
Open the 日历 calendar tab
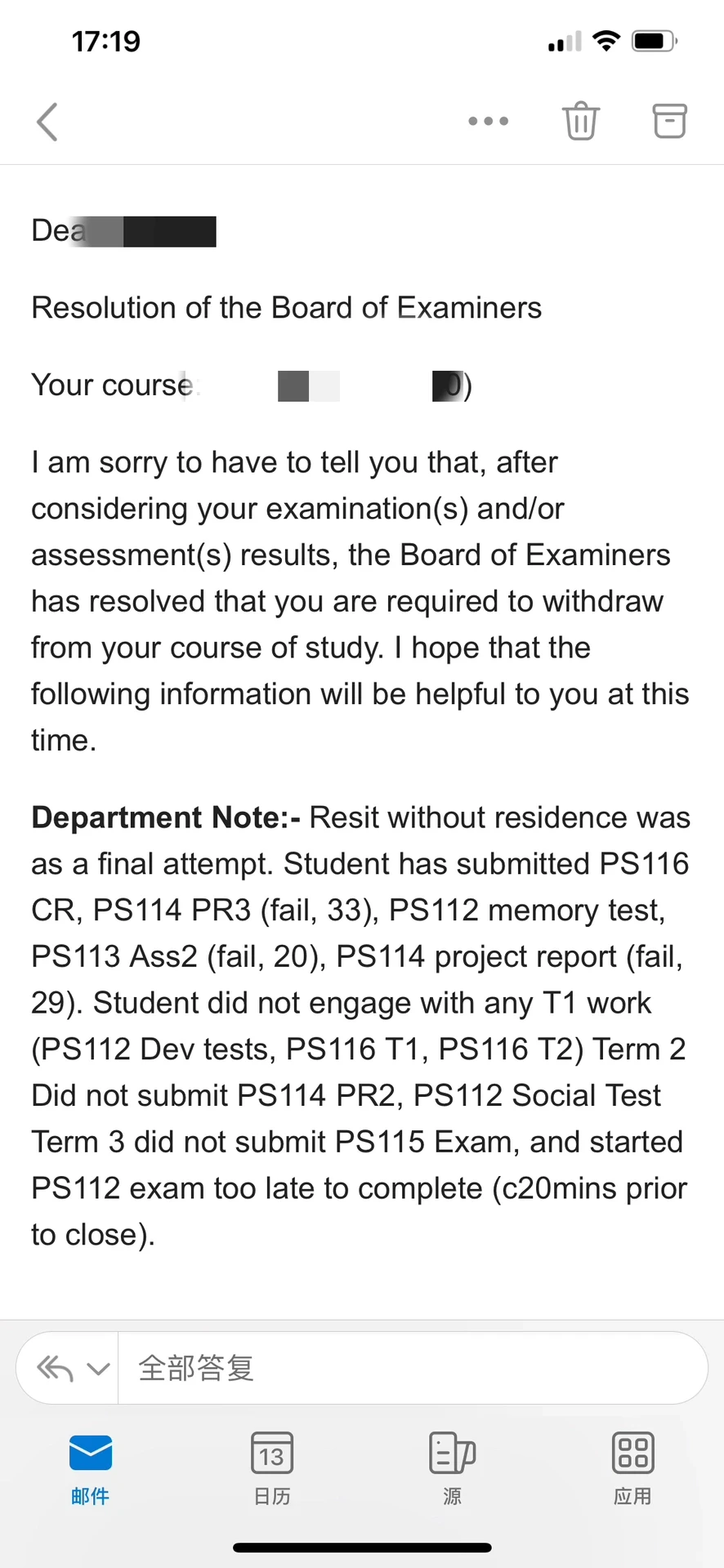pos(271,1469)
